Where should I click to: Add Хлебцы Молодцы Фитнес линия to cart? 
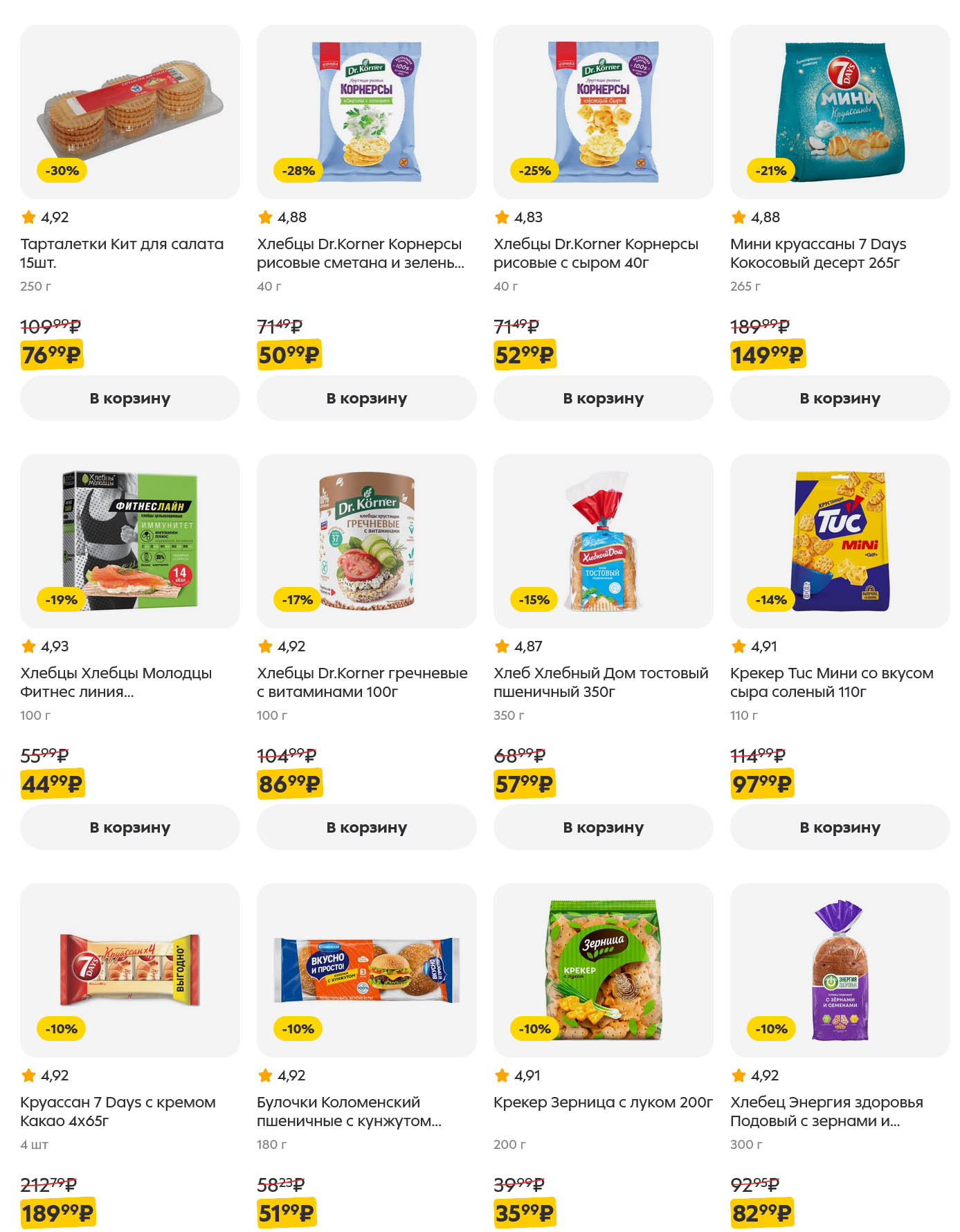coord(129,827)
